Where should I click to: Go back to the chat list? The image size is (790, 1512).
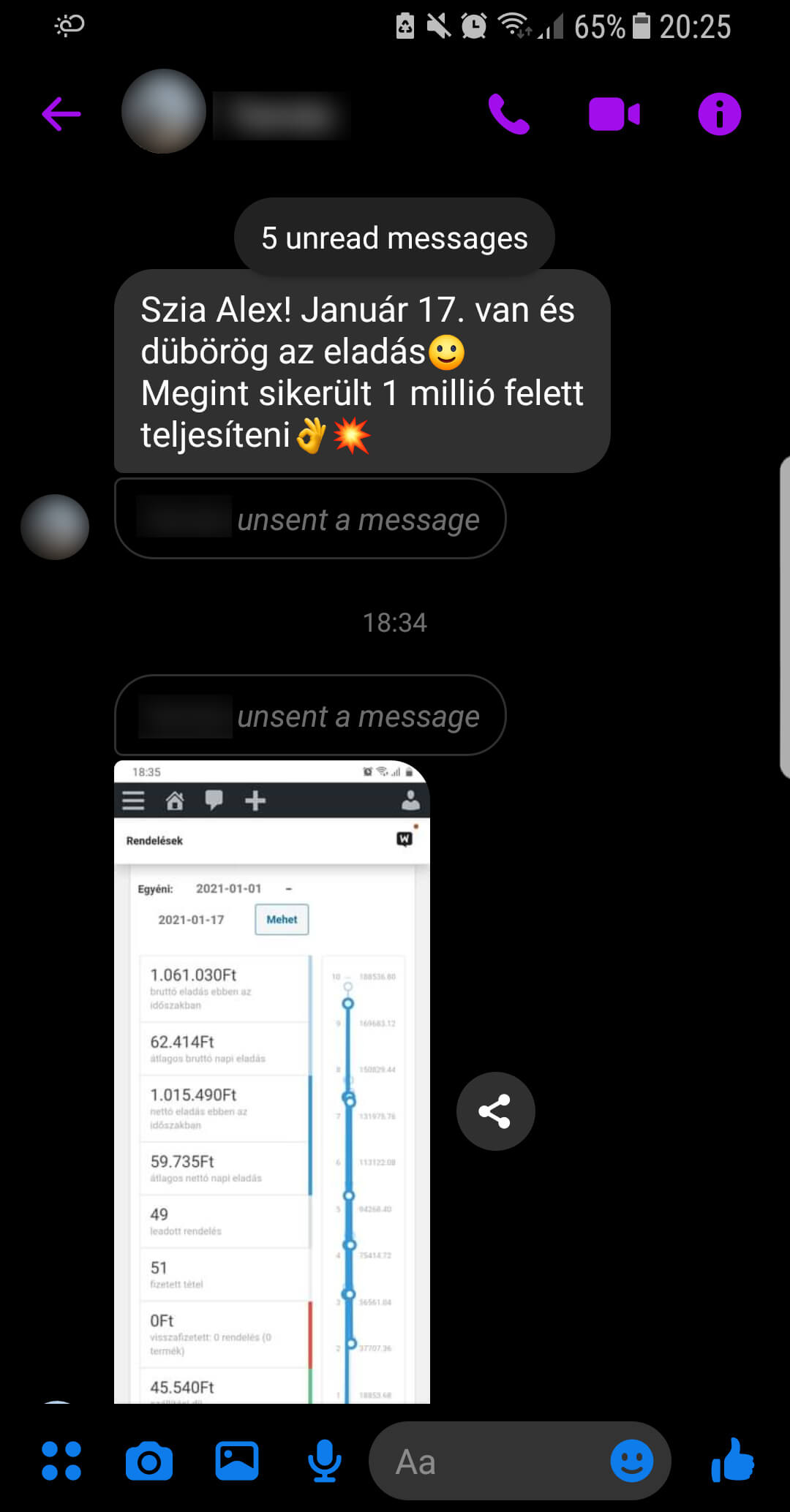61,114
